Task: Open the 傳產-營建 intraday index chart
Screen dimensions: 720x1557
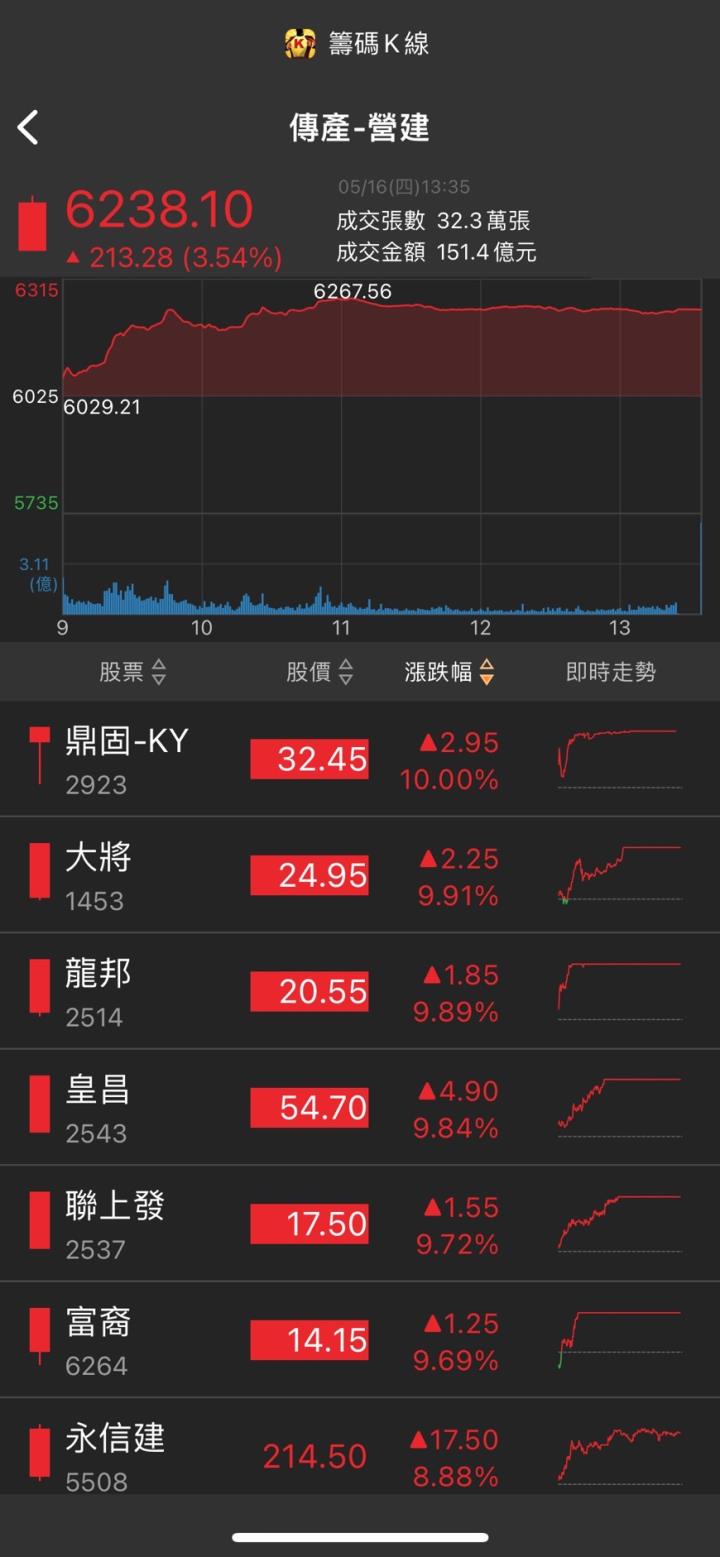Action: click(x=381, y=450)
